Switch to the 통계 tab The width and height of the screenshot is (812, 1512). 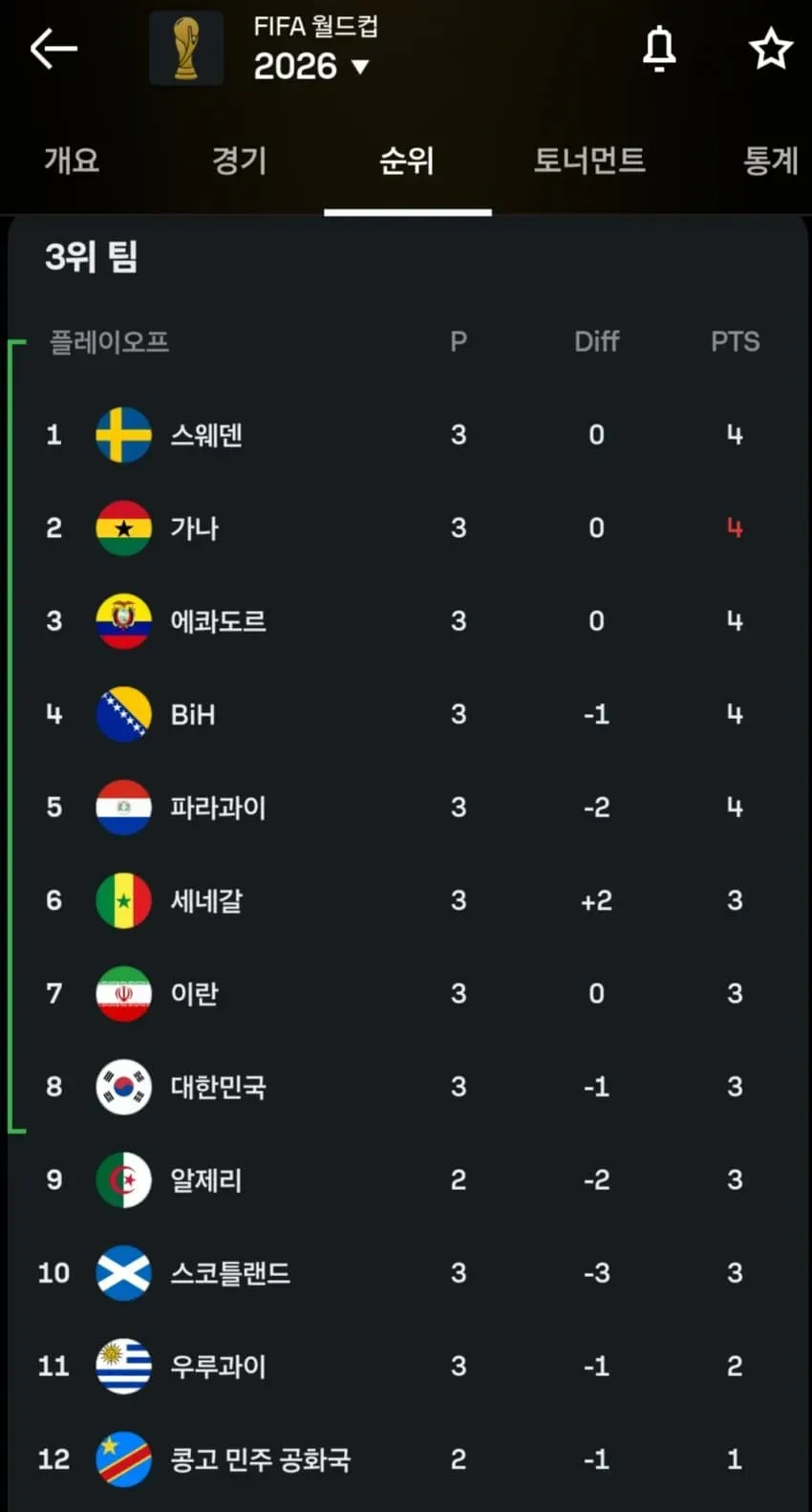[x=771, y=160]
